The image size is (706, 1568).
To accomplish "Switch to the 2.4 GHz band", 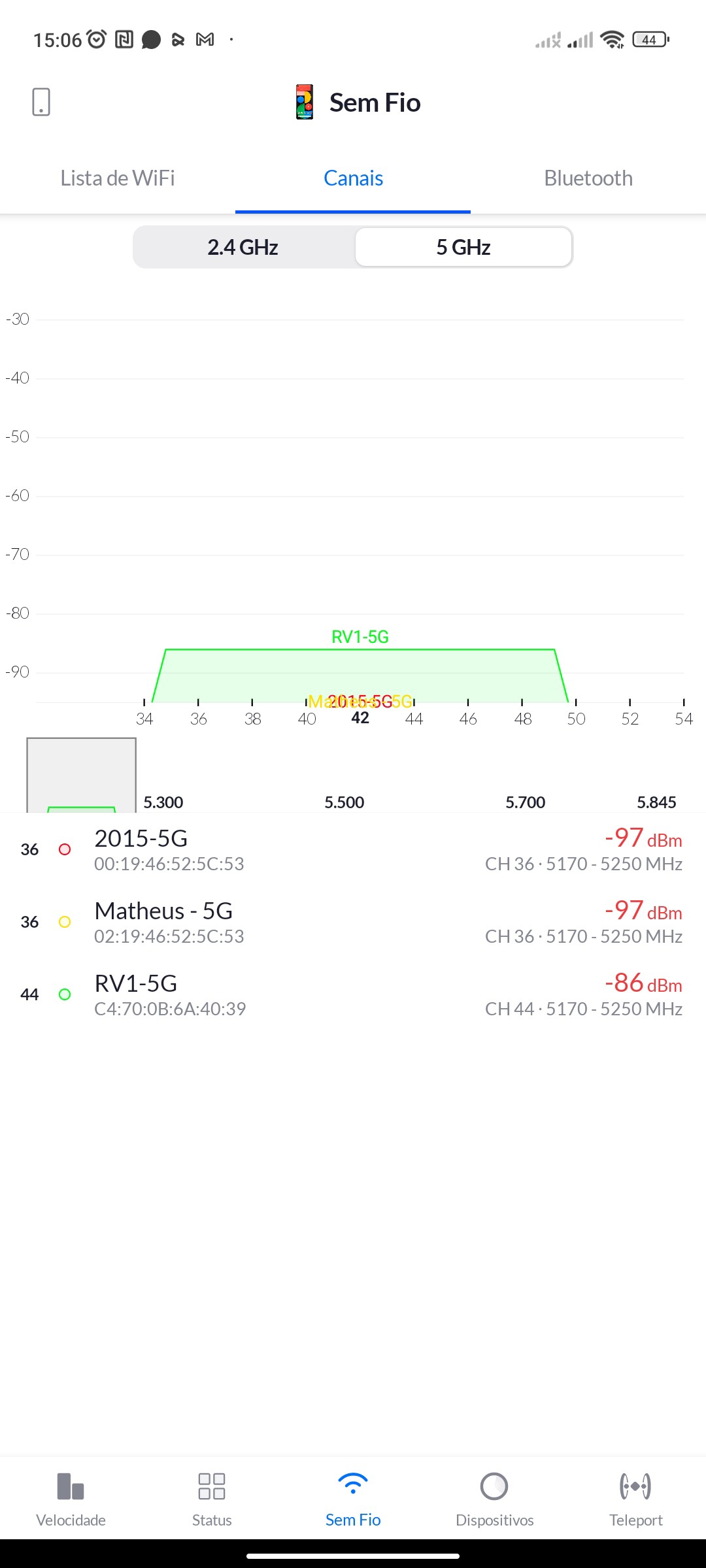I will point(243,248).
